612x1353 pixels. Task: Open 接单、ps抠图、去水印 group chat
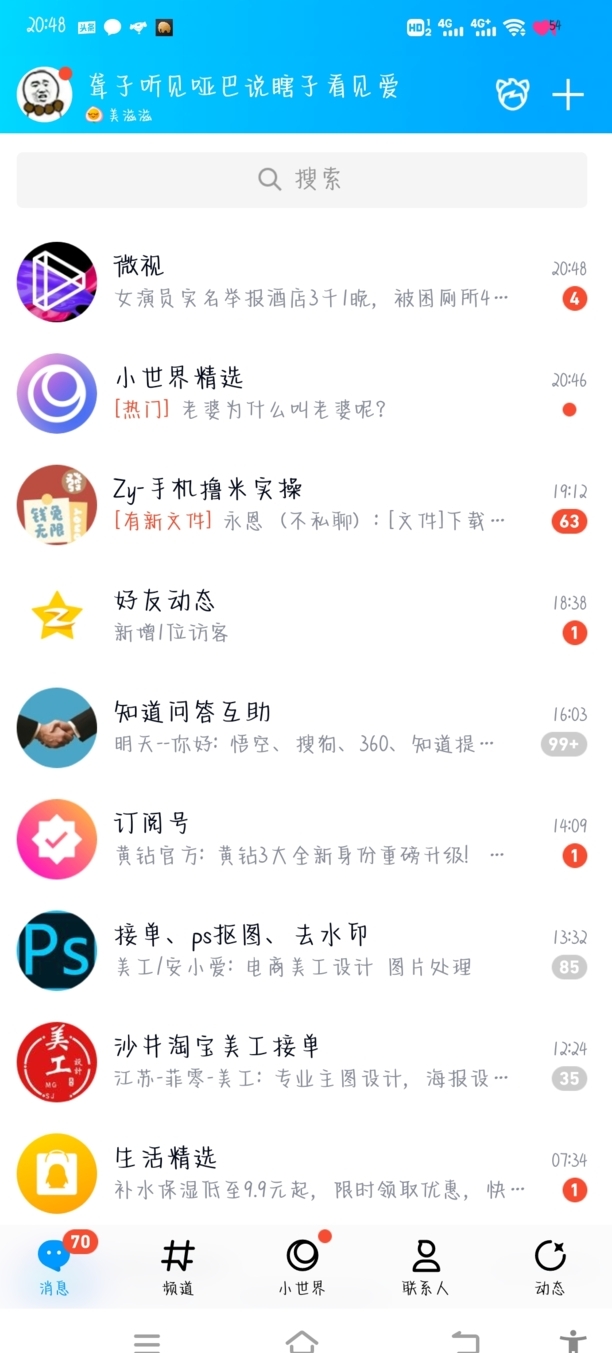tap(306, 951)
